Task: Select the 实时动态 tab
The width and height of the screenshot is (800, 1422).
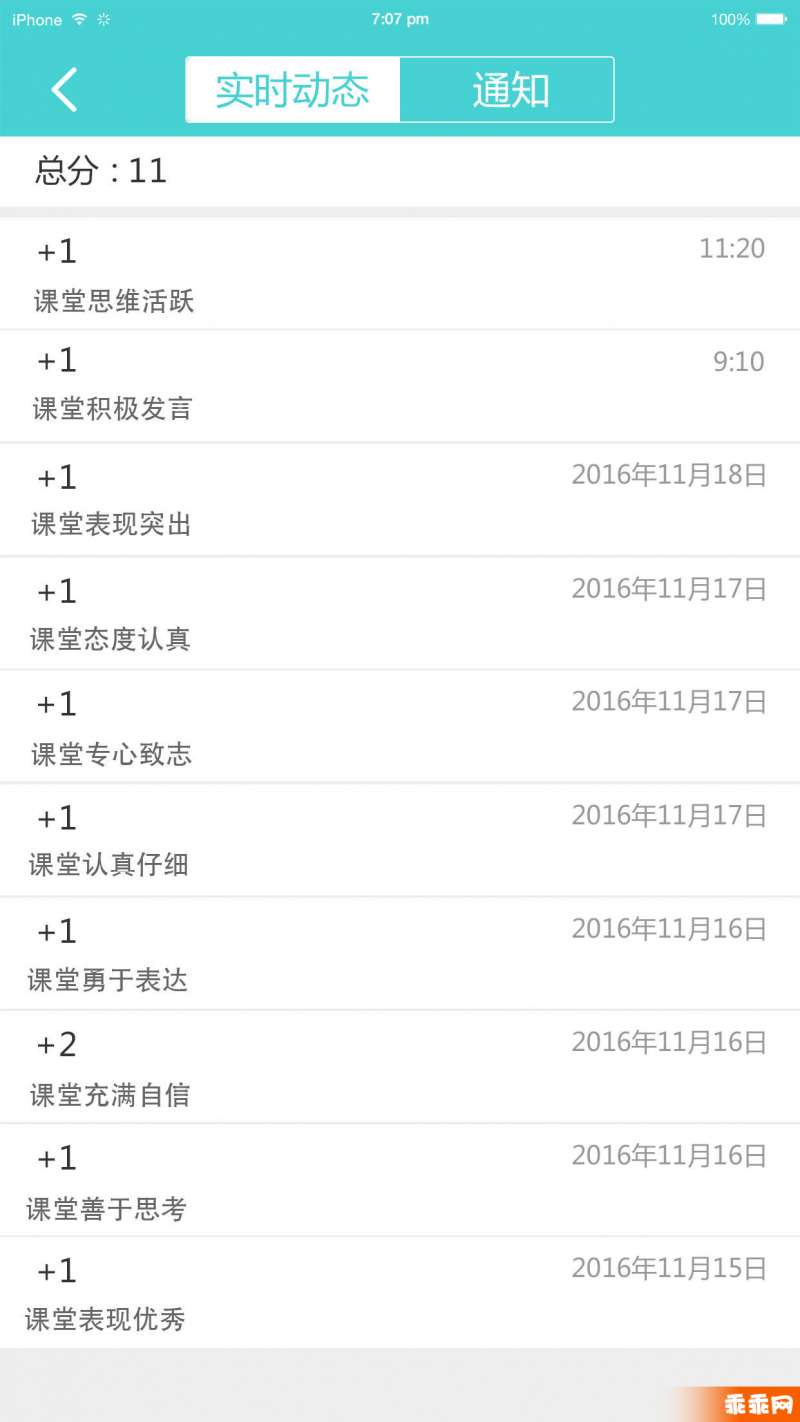Action: pyautogui.click(x=293, y=90)
